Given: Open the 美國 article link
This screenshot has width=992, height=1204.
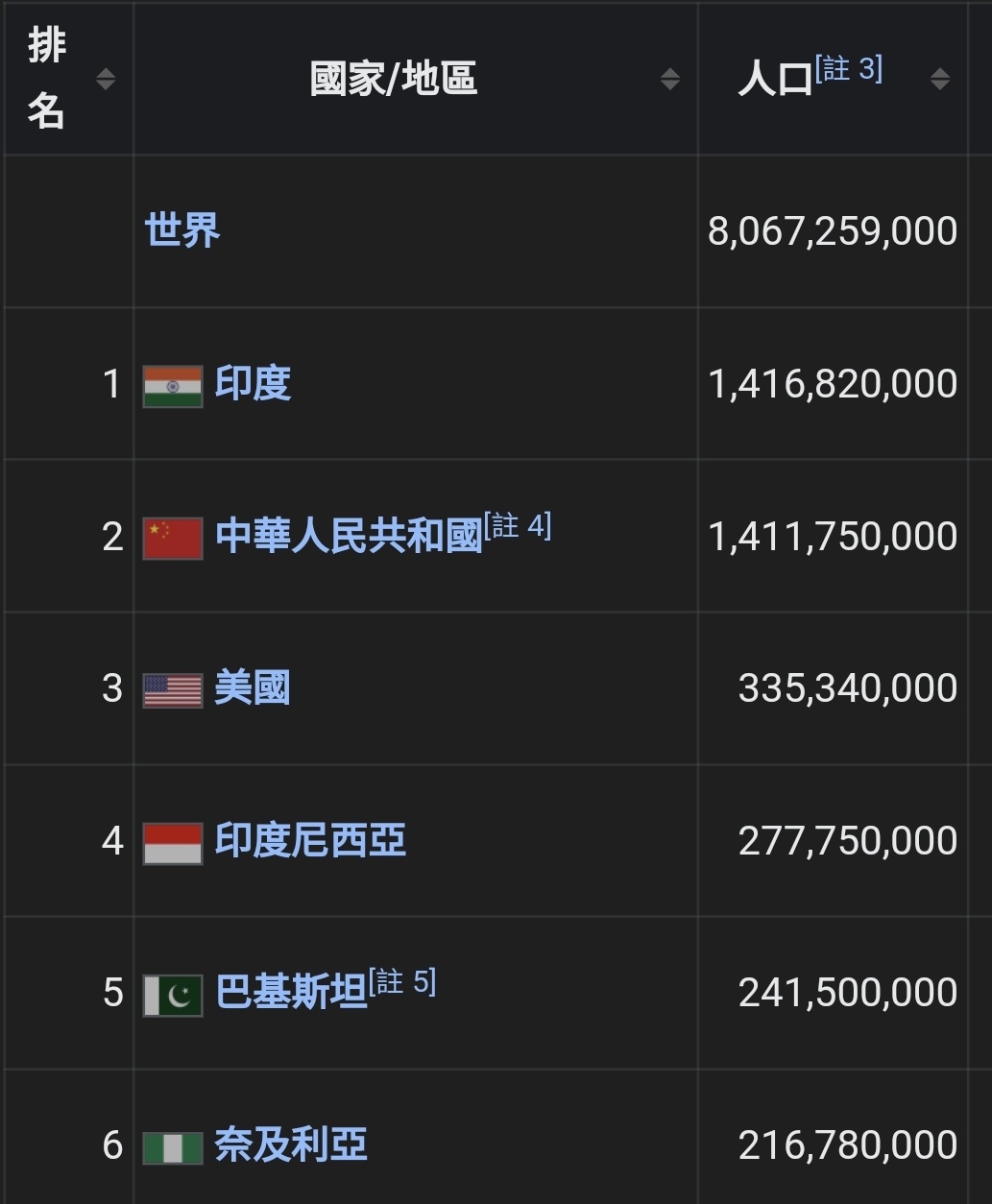Looking at the screenshot, I should (x=252, y=687).
